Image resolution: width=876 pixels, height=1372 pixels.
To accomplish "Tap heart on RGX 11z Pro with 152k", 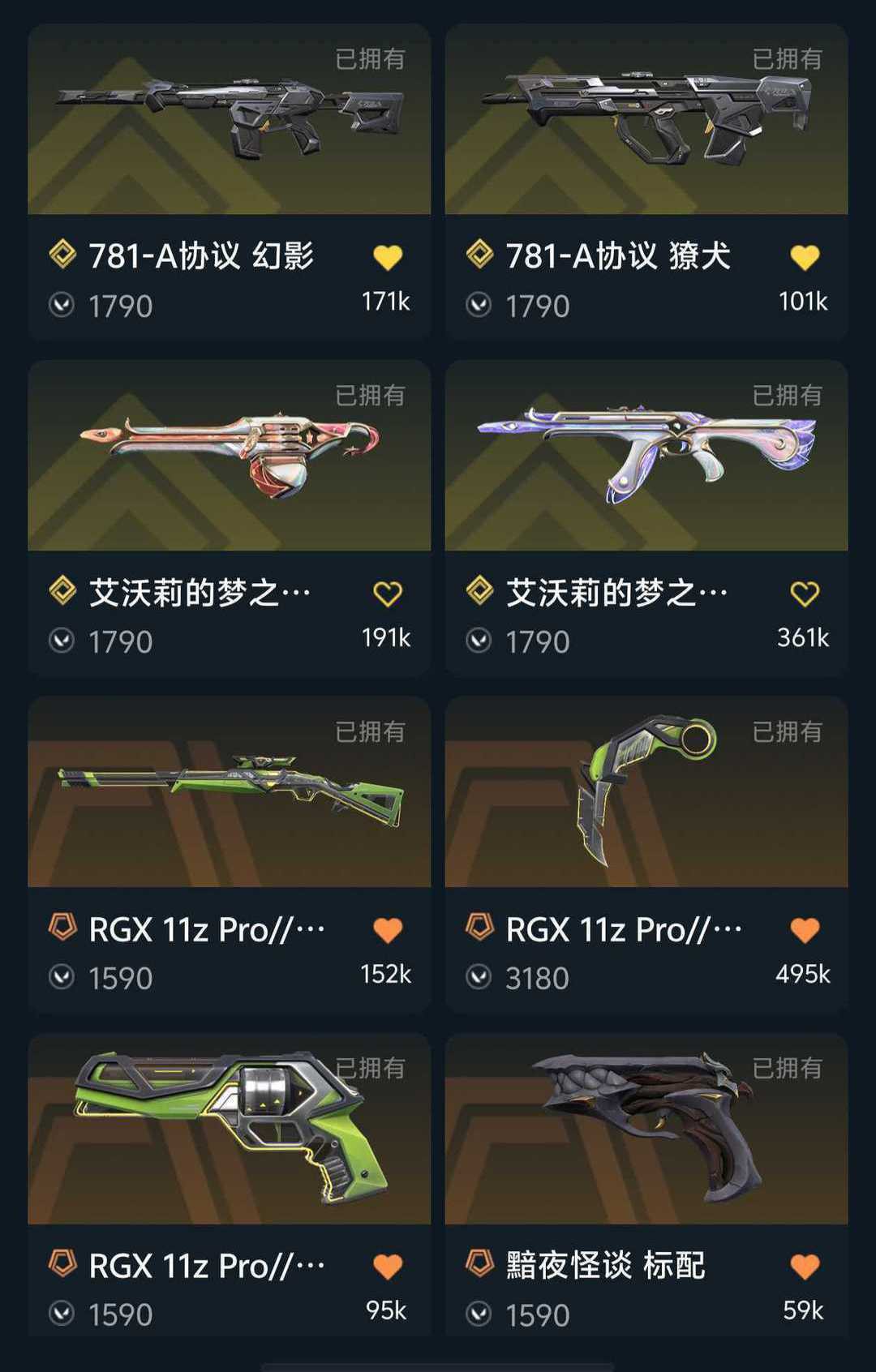I will pyautogui.click(x=388, y=930).
